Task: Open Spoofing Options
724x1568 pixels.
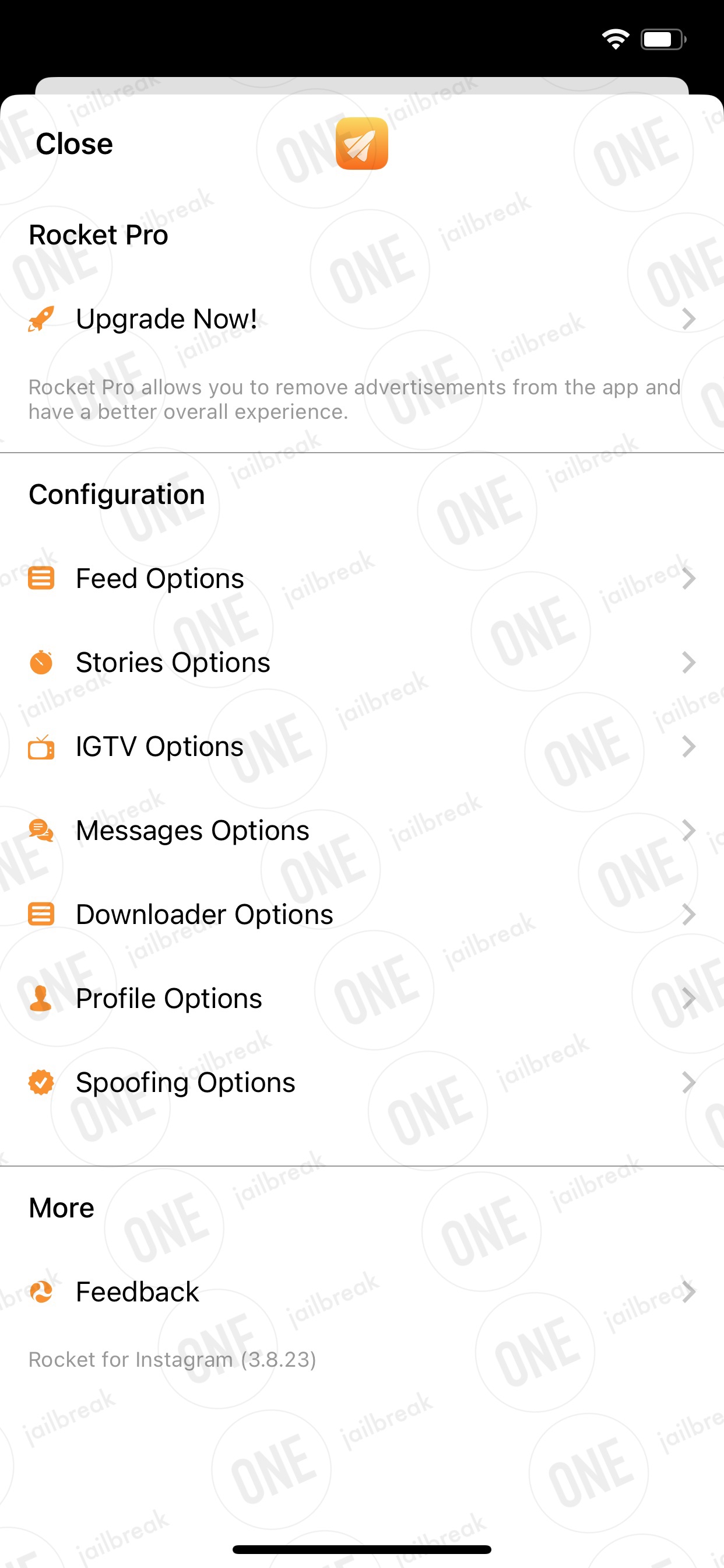Action: click(x=362, y=1082)
